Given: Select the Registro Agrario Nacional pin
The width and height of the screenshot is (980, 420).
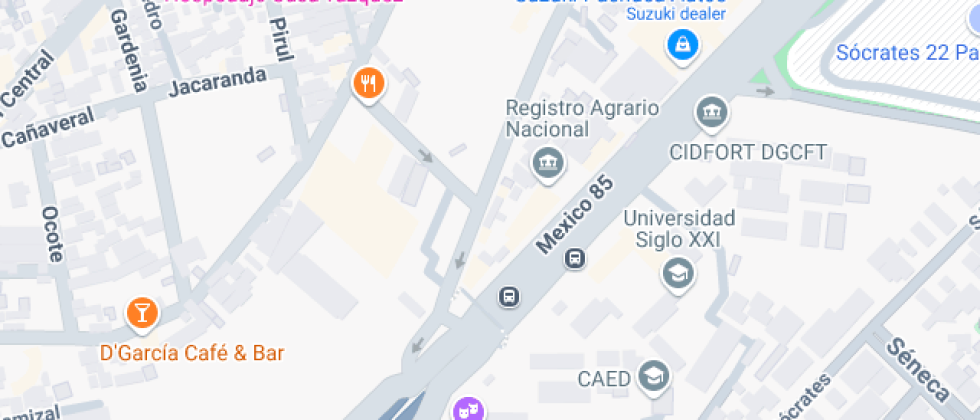Looking at the screenshot, I should (x=547, y=161).
